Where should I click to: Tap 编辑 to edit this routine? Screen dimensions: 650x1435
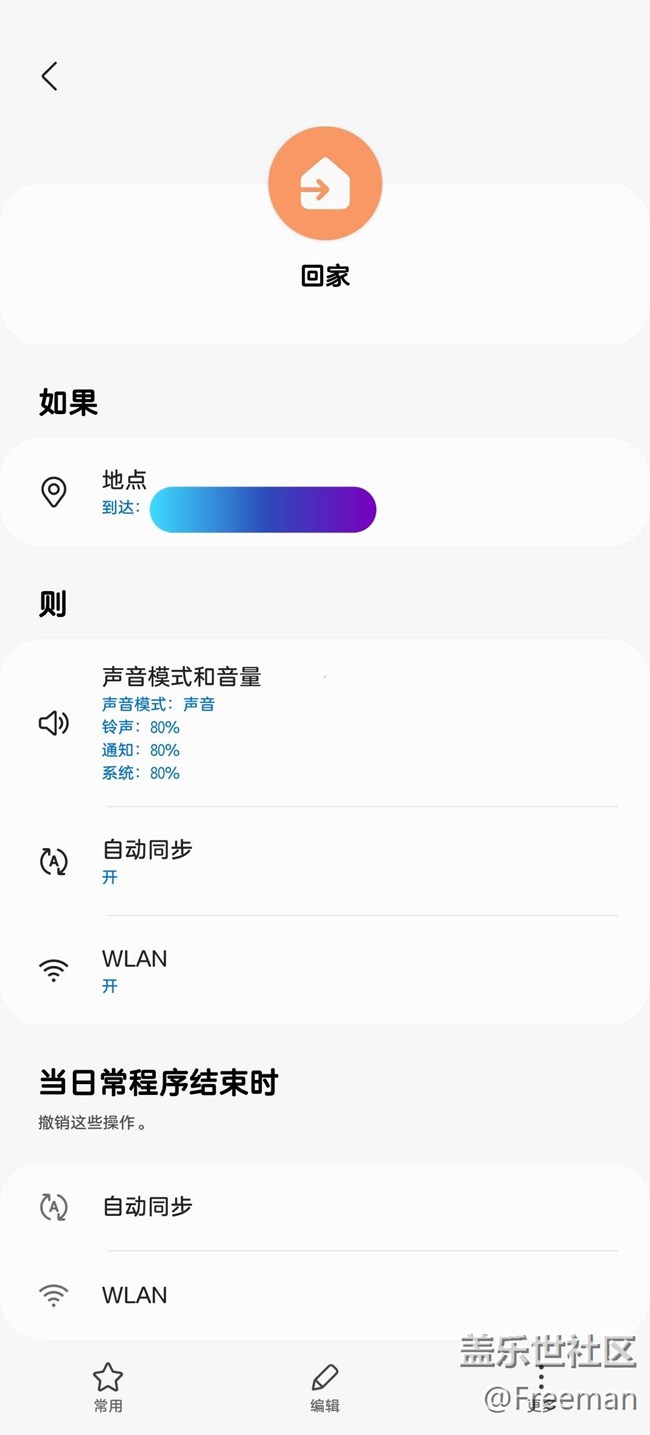click(x=325, y=1387)
